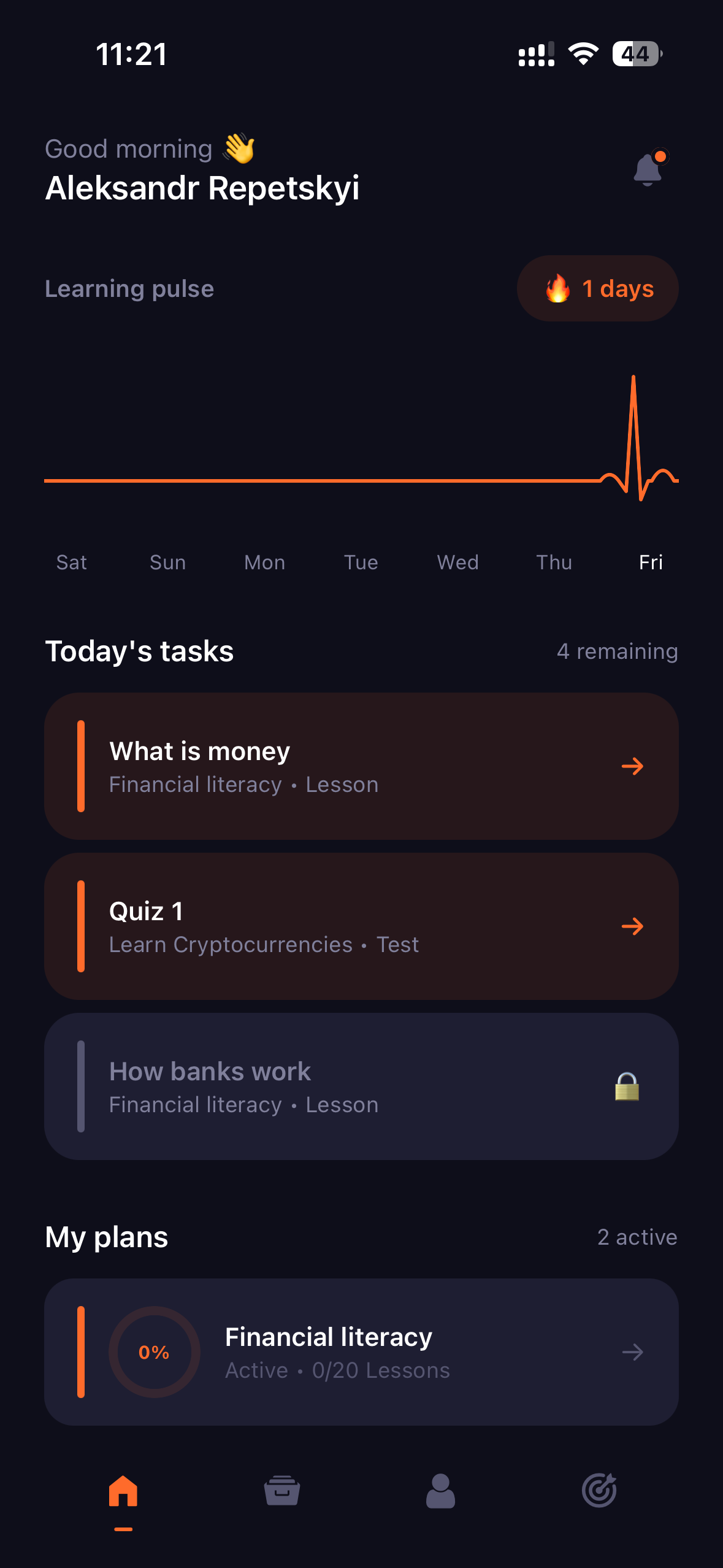Open the notifications bell
This screenshot has height=1568, width=723.
tap(648, 168)
